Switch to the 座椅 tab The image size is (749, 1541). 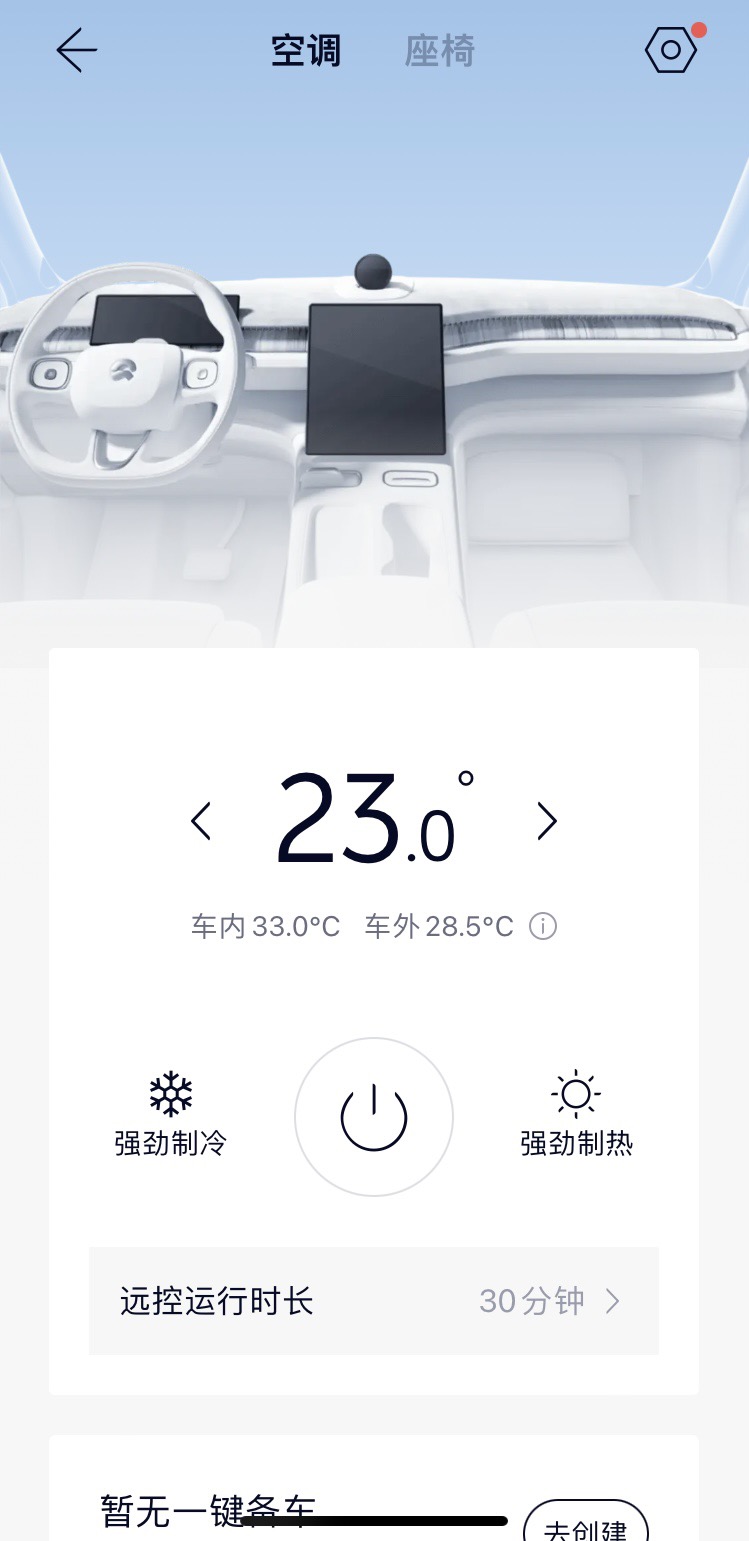coord(439,51)
